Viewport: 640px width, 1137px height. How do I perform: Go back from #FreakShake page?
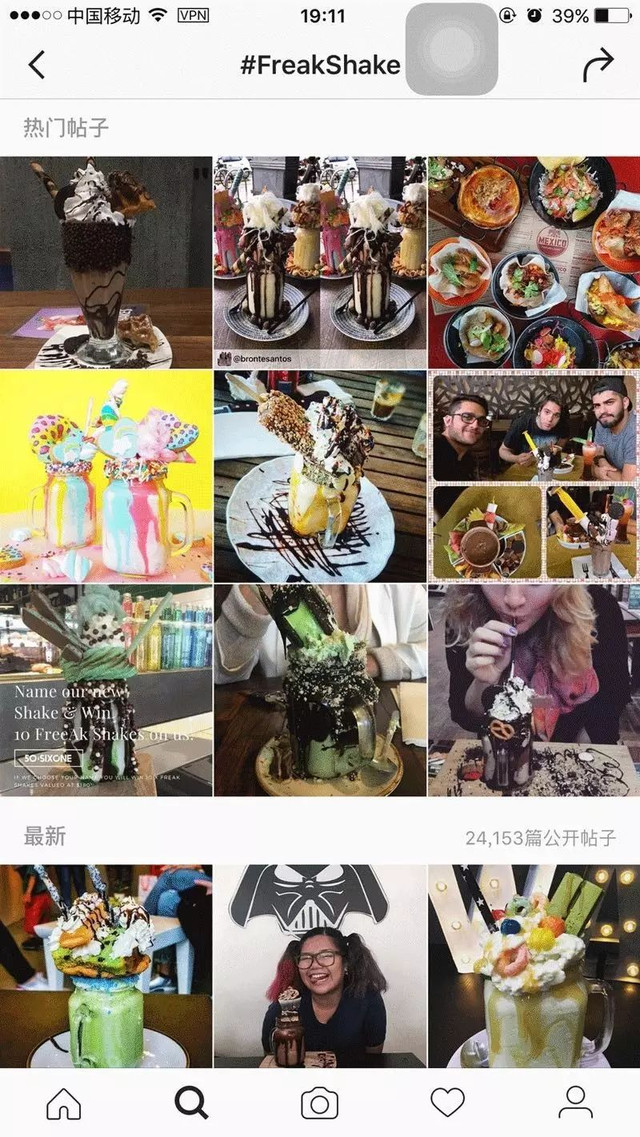(x=37, y=65)
